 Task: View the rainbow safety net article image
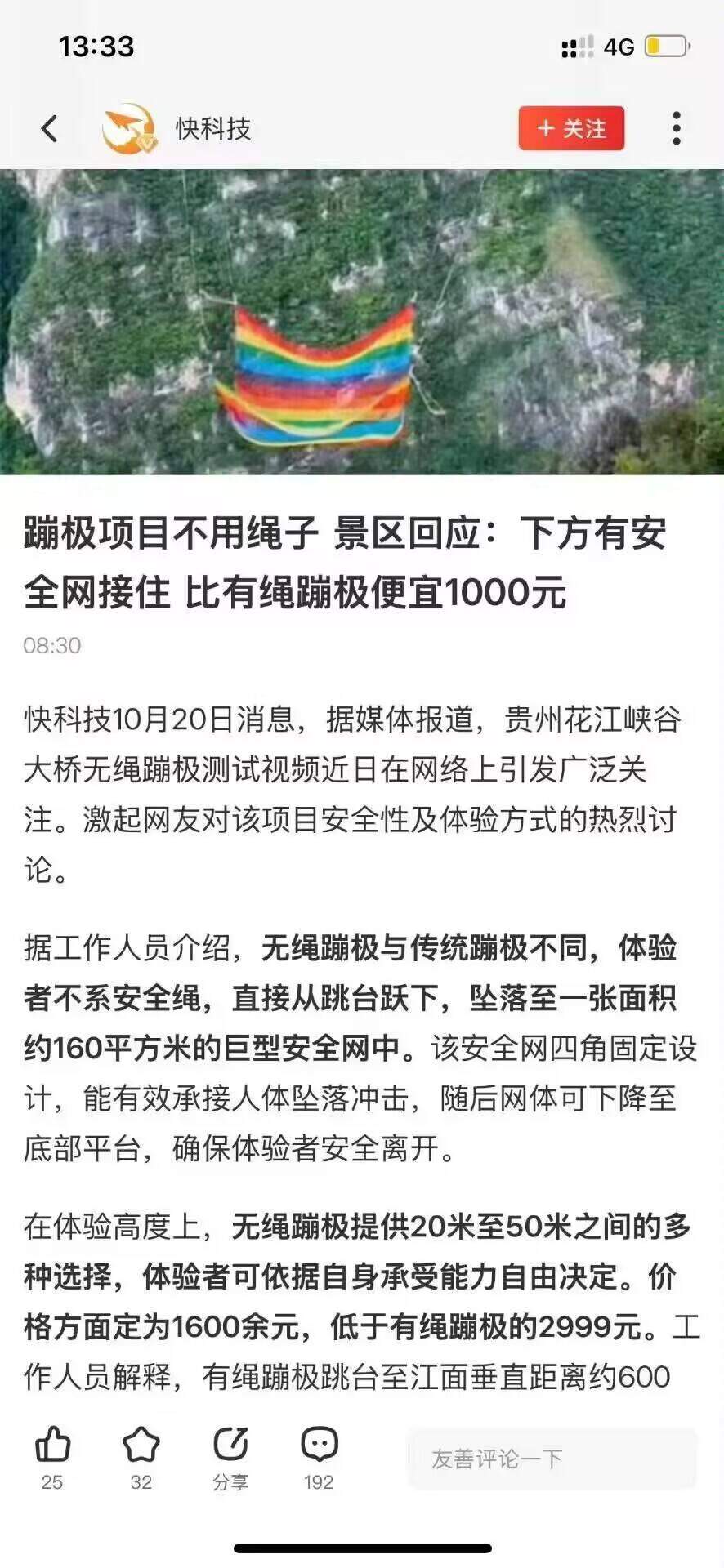pos(362,322)
